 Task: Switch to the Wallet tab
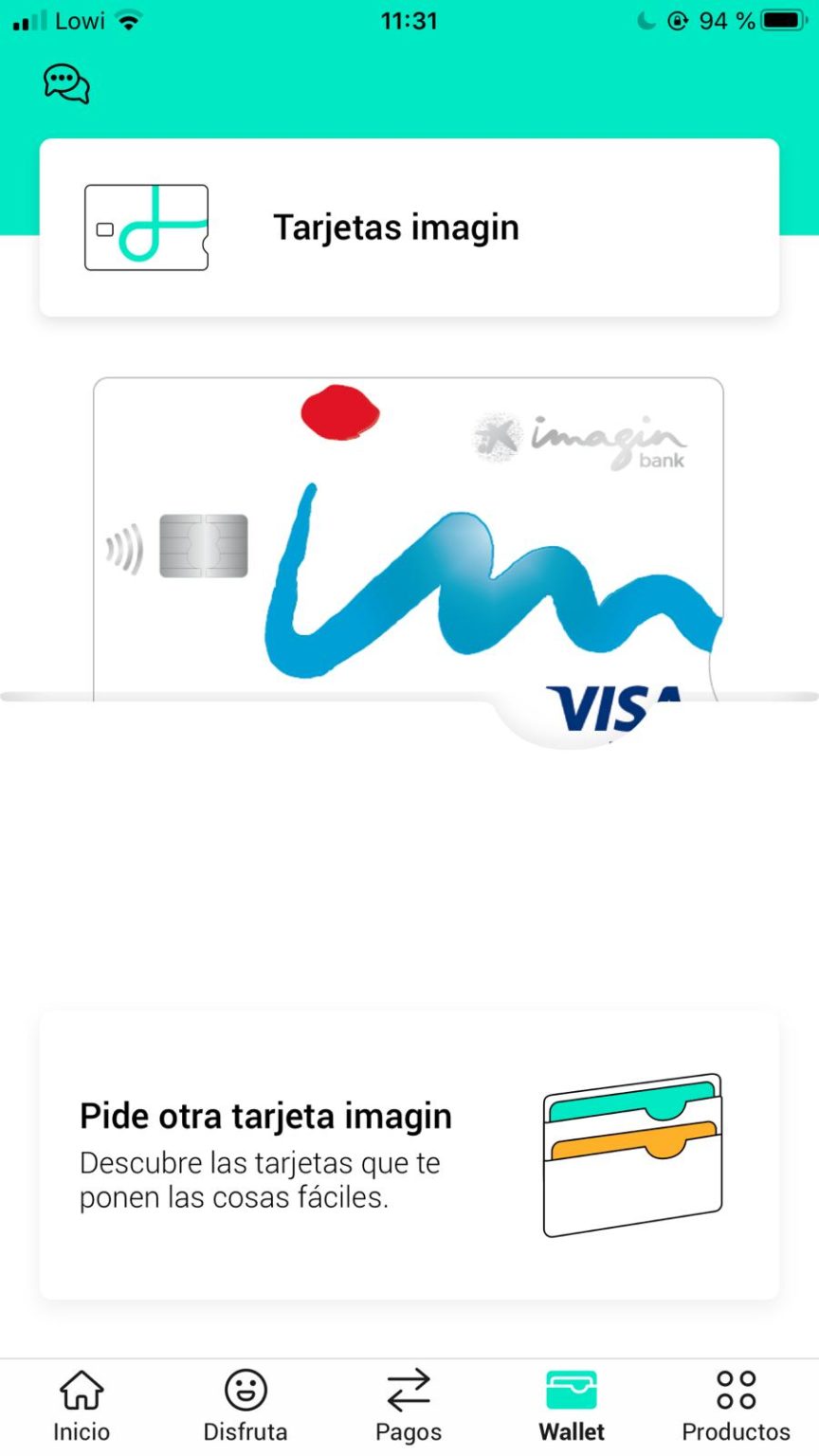(x=572, y=1403)
